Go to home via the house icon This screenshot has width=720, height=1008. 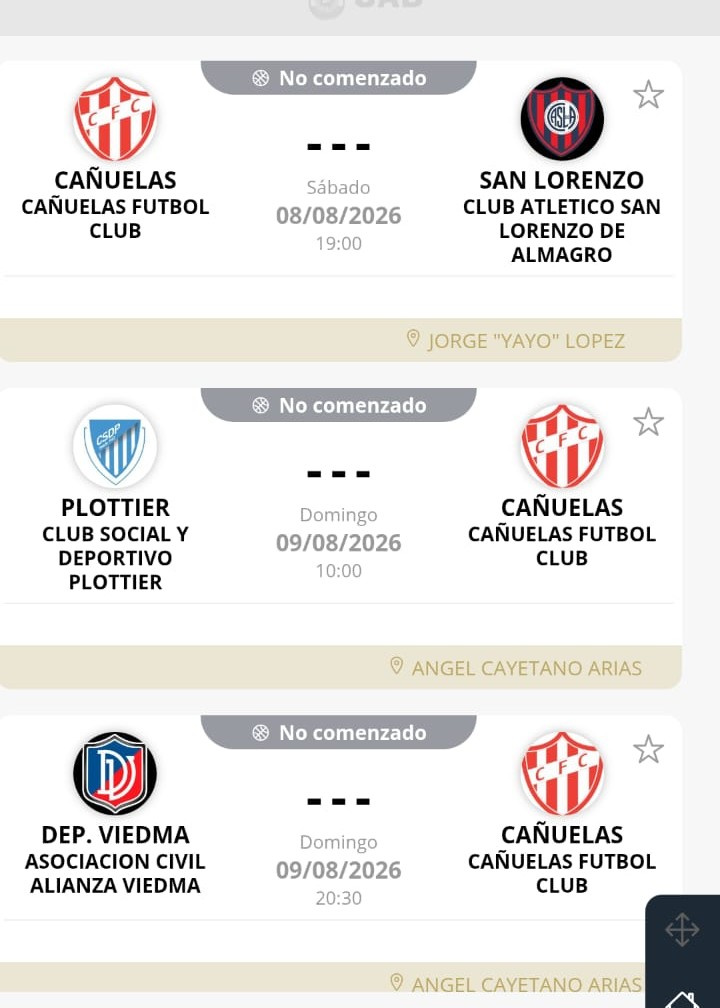coord(682,1000)
